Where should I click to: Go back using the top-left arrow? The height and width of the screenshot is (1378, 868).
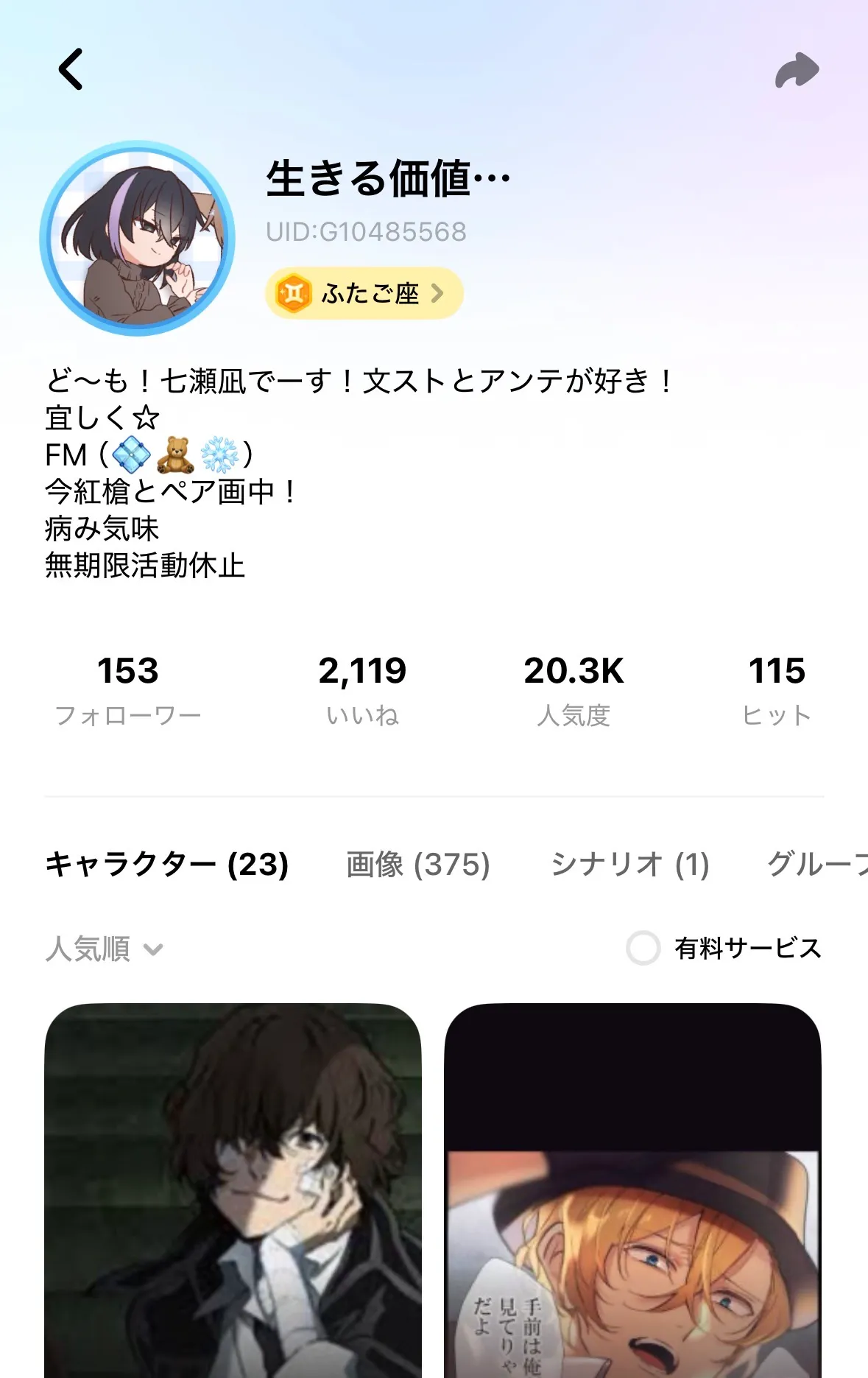coord(71,70)
